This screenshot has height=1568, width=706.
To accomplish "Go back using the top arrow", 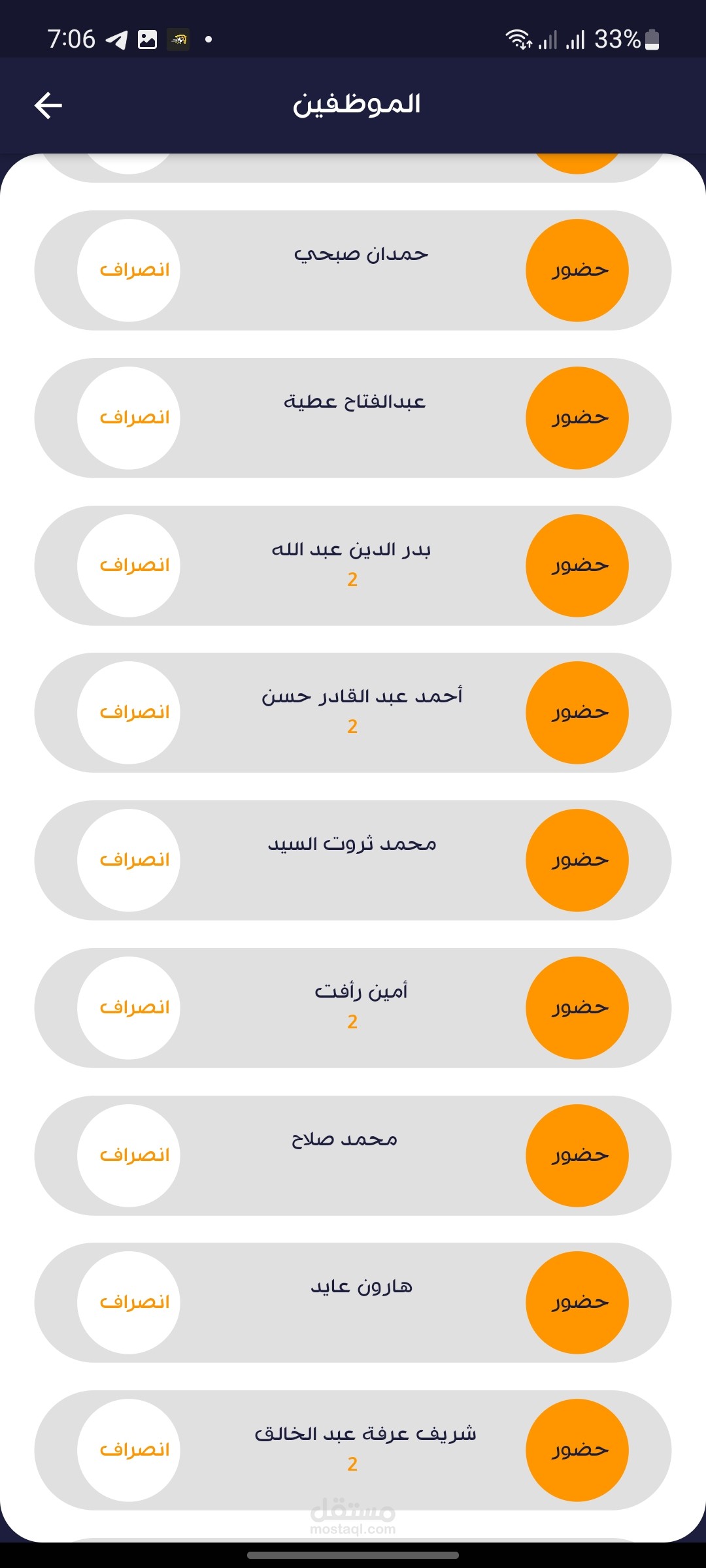I will (x=48, y=105).
